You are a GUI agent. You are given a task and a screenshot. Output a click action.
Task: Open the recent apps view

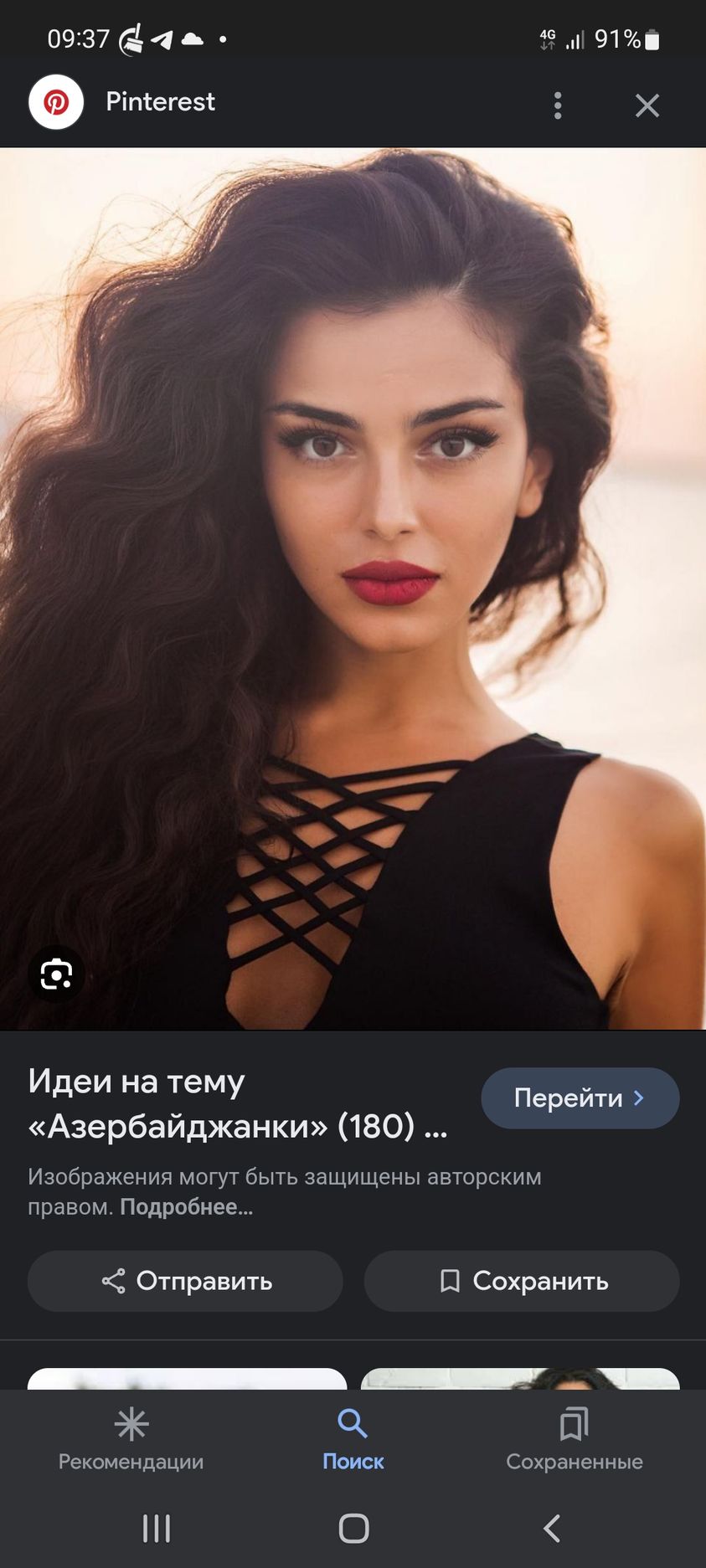coord(157,1528)
